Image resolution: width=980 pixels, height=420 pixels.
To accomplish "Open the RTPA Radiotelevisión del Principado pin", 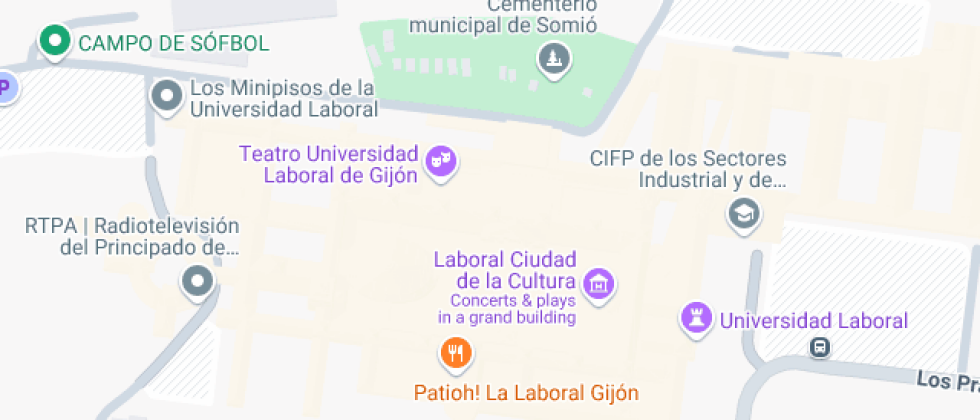I will coord(197,281).
